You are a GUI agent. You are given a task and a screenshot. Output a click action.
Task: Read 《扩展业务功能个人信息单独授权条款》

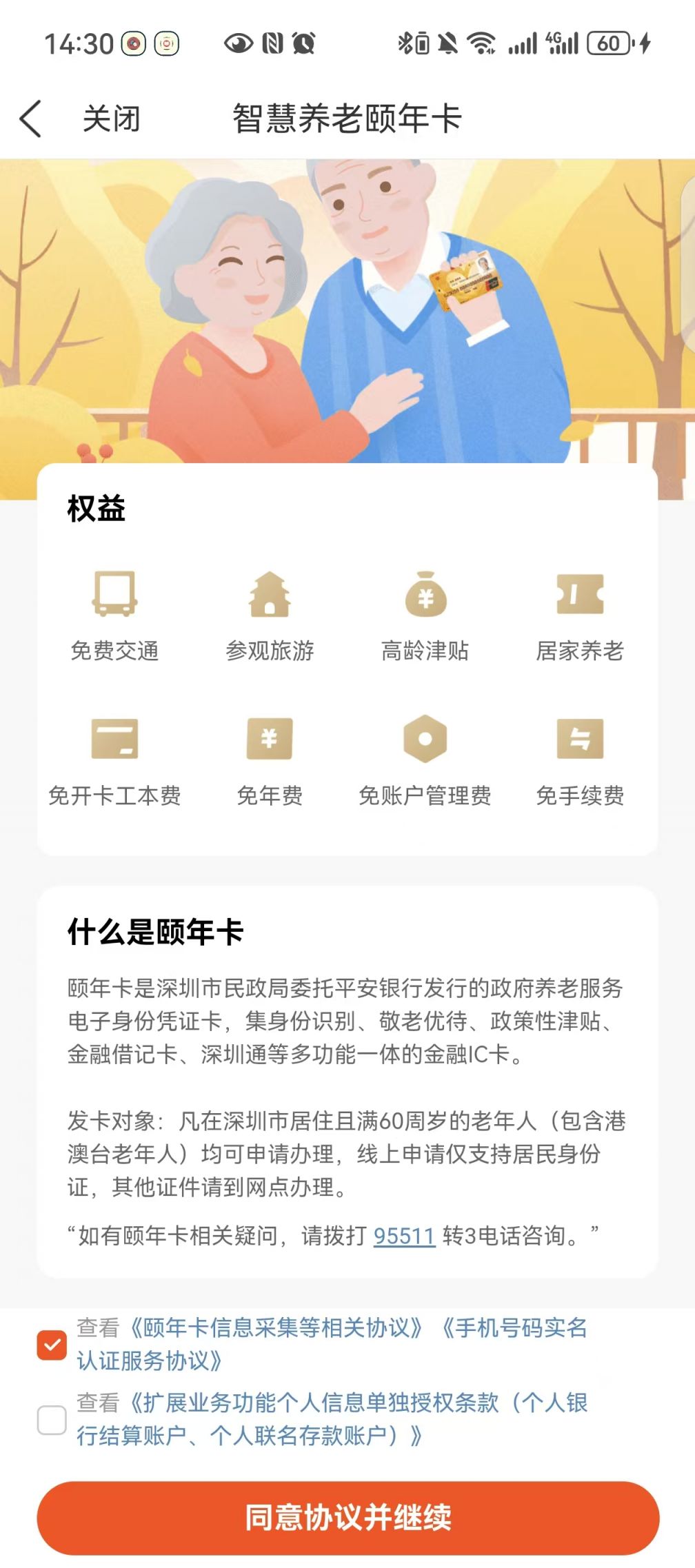331,1403
